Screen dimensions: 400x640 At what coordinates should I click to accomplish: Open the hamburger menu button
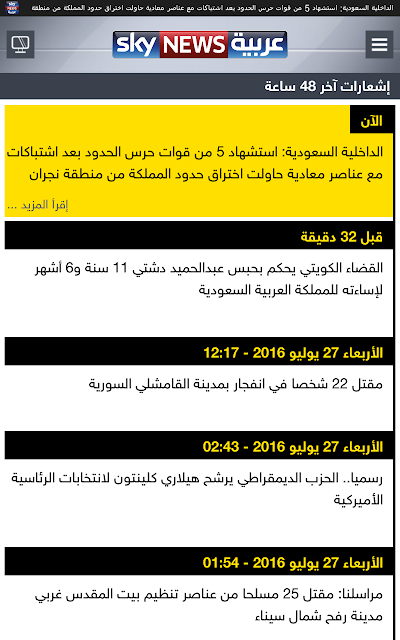[x=379, y=44]
